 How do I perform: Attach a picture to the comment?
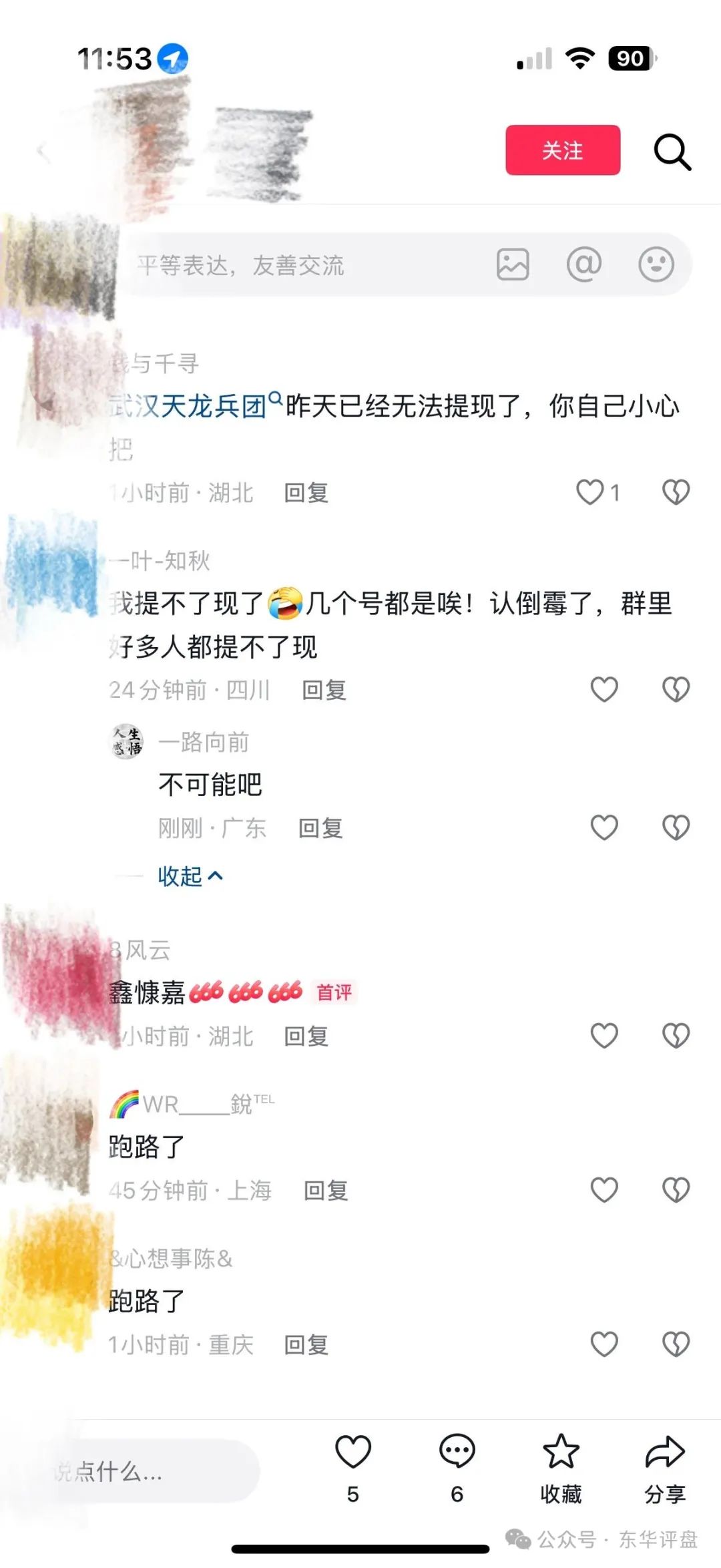[513, 264]
